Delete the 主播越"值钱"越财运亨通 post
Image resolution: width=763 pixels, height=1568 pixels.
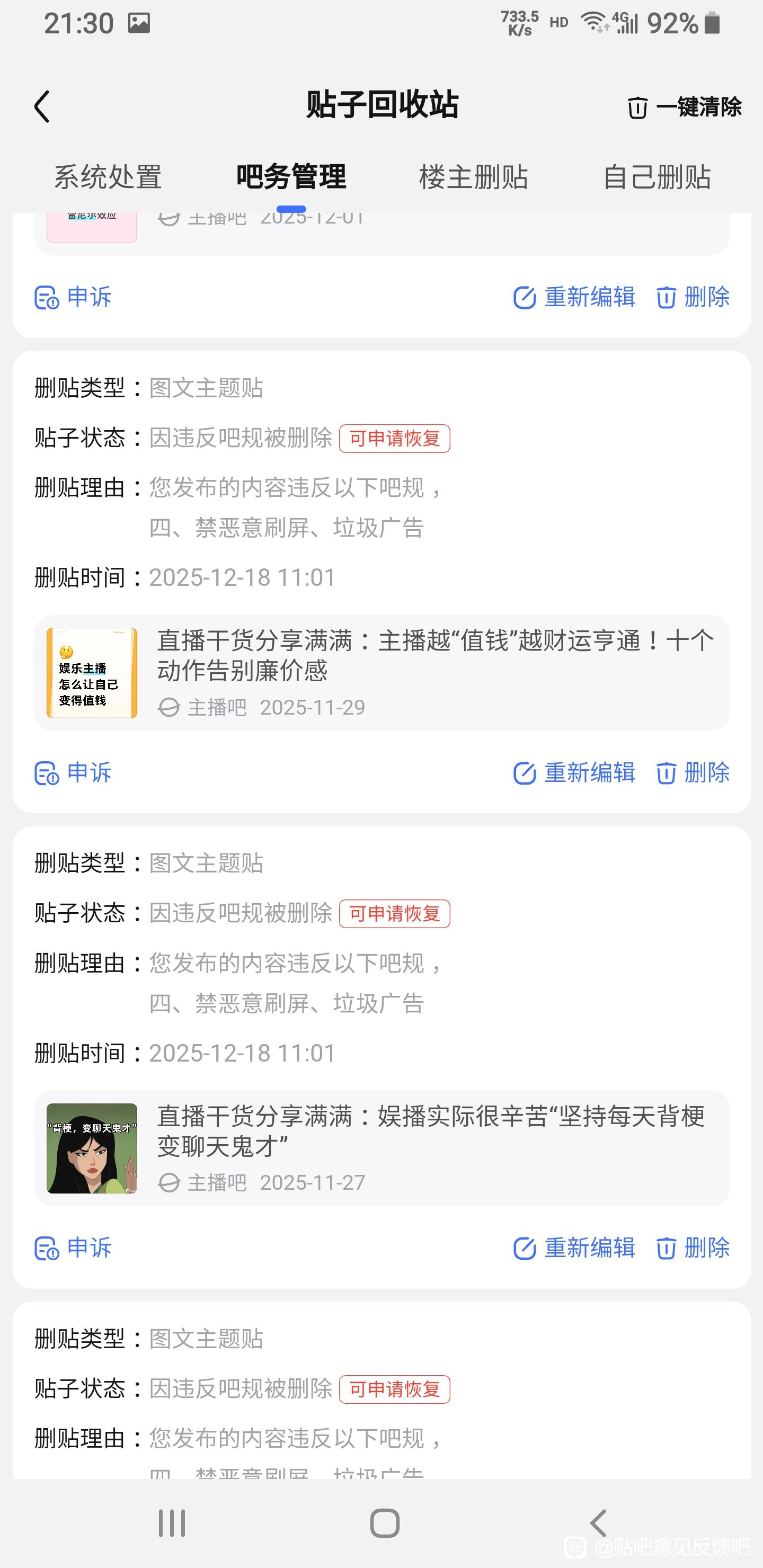point(693,773)
